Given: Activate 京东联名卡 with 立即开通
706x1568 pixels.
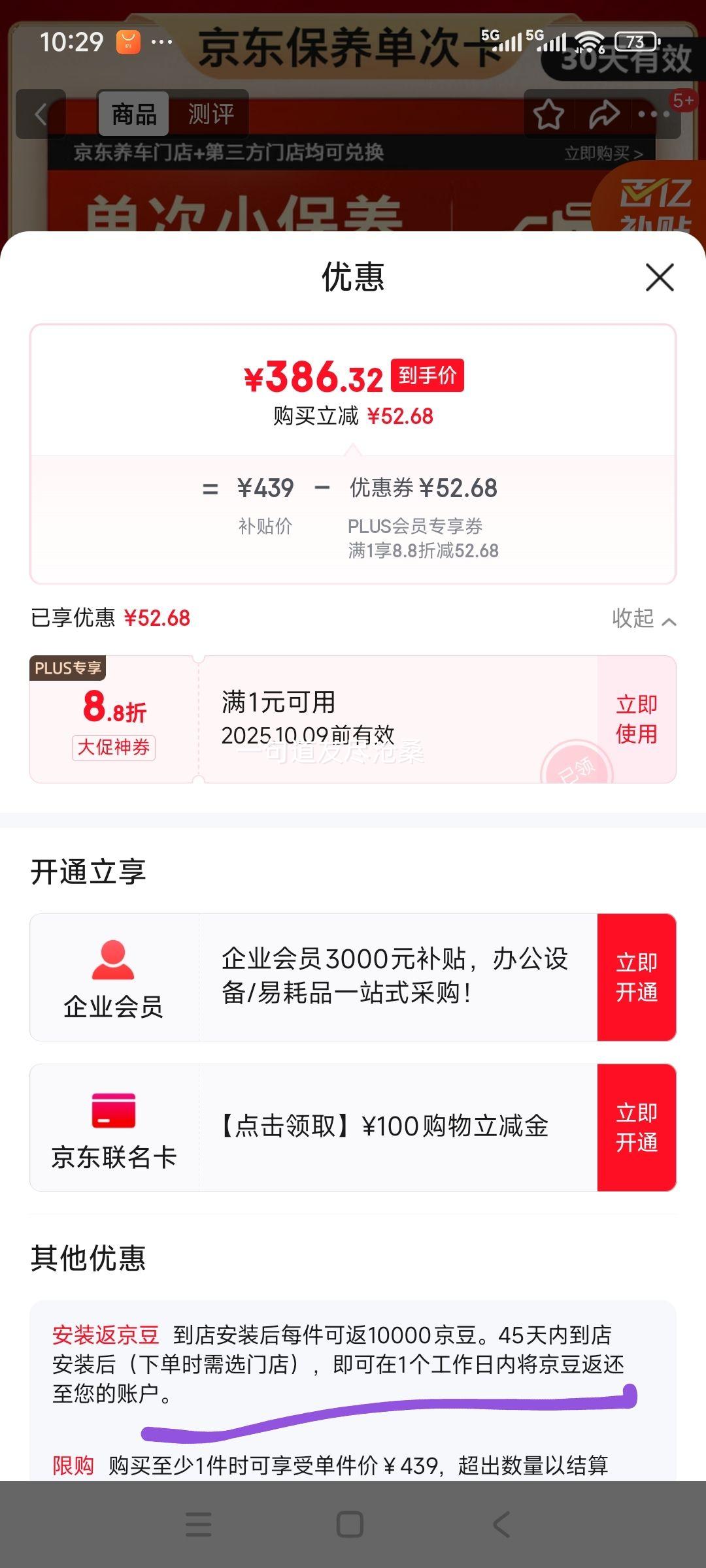Looking at the screenshot, I should [636, 1128].
